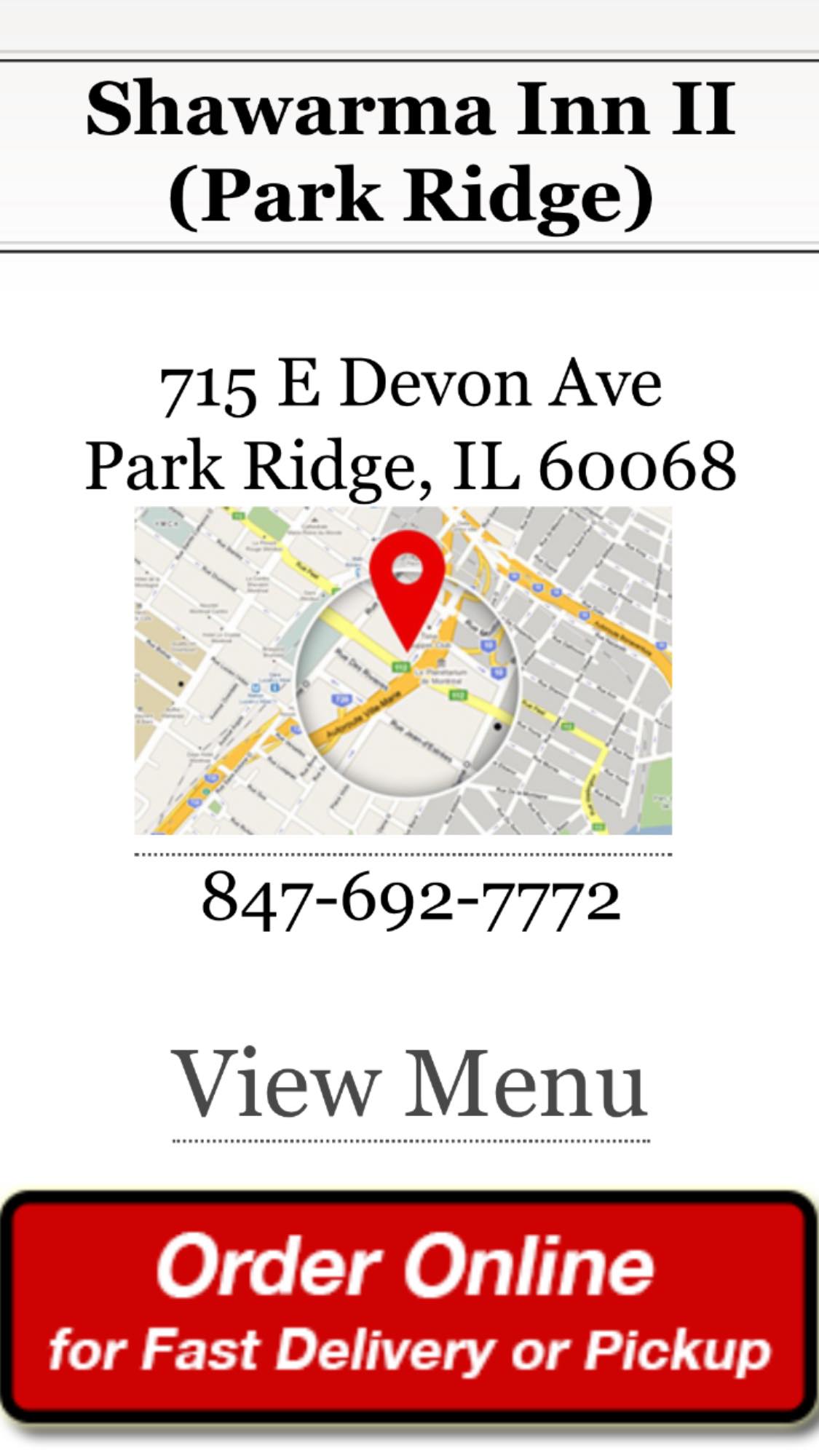Call 847-692-7772
This screenshot has width=819, height=1456.
[x=411, y=901]
